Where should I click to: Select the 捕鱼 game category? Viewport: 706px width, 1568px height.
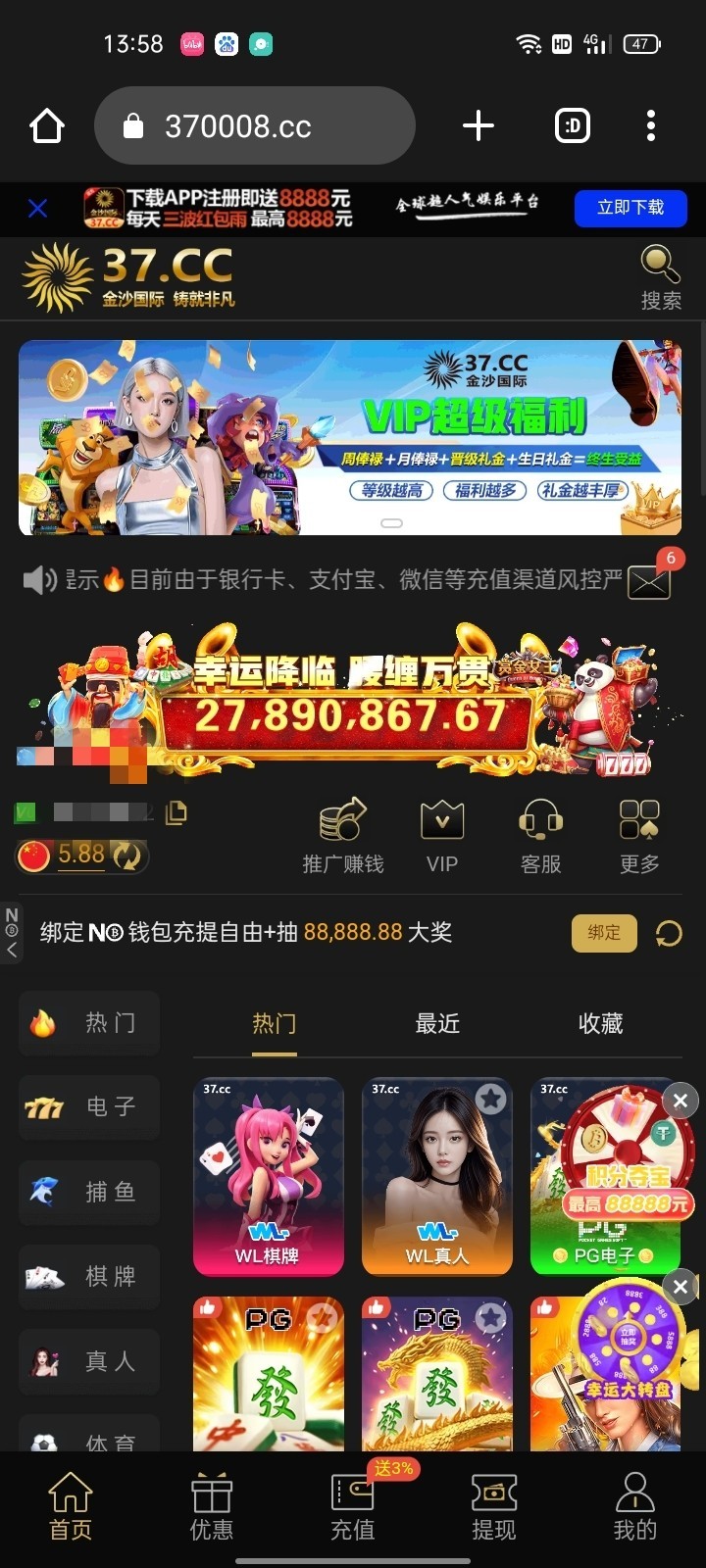tap(89, 1192)
